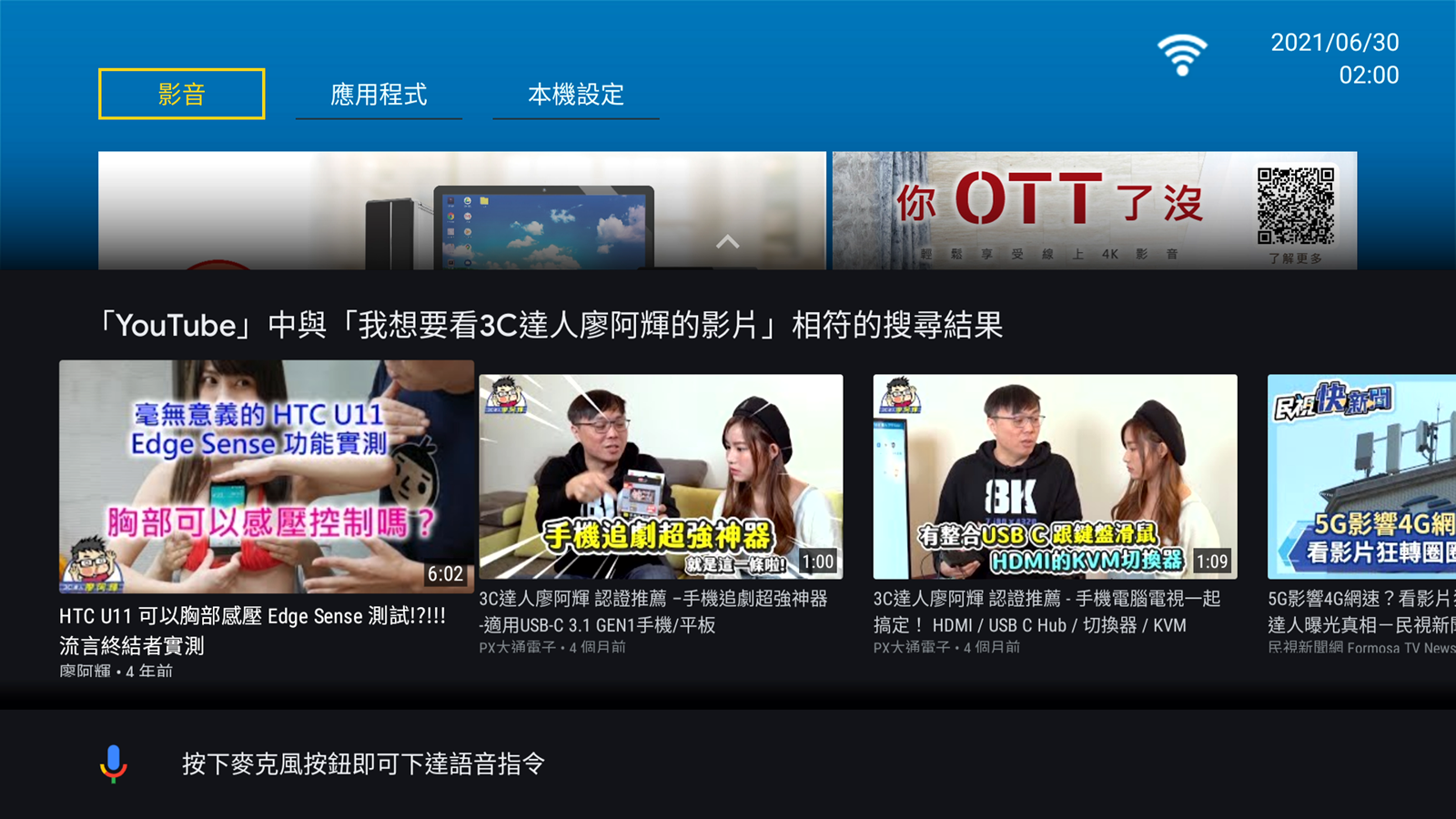Image resolution: width=1456 pixels, height=819 pixels.
Task: Play the HTC U11 Edge Sense video
Action: coord(266,476)
